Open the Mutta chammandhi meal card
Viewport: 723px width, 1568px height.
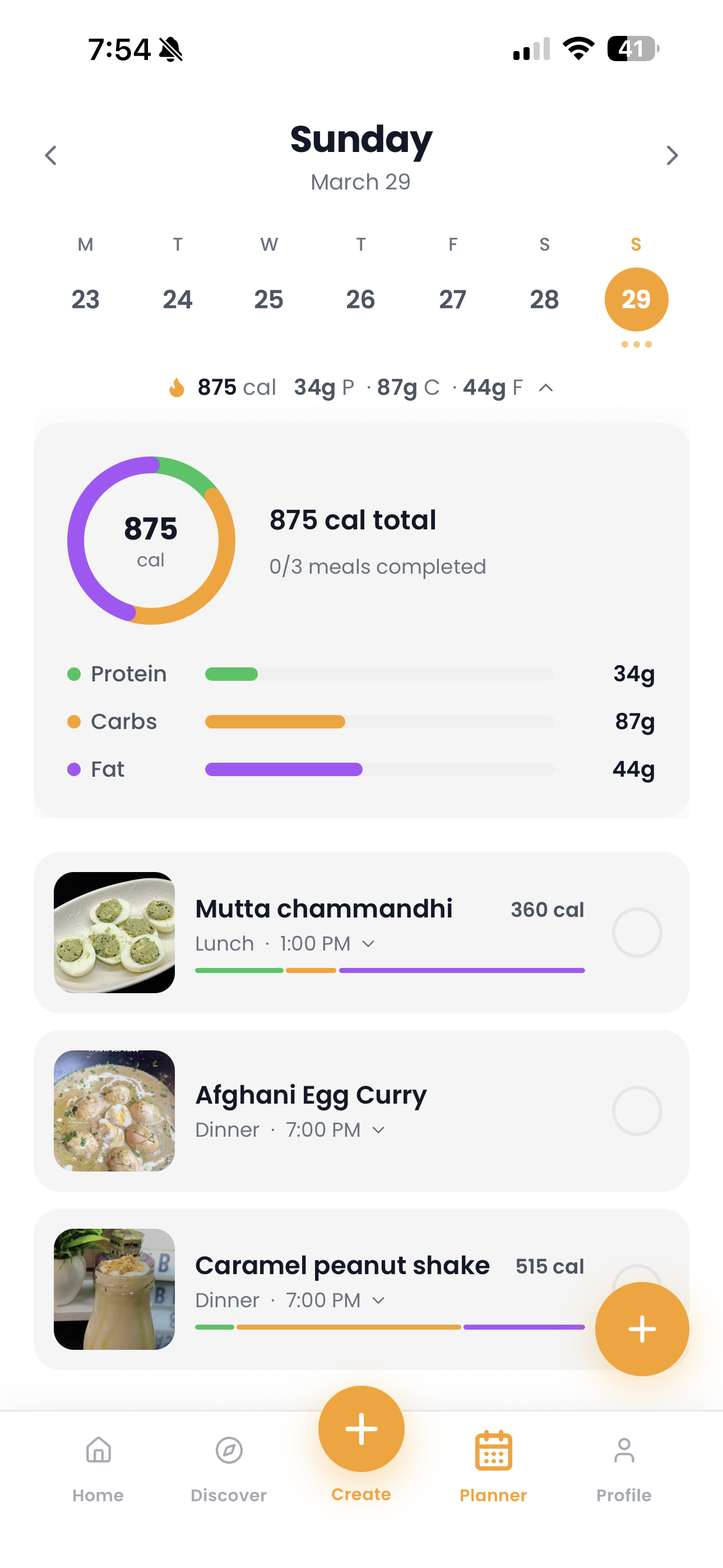point(323,908)
